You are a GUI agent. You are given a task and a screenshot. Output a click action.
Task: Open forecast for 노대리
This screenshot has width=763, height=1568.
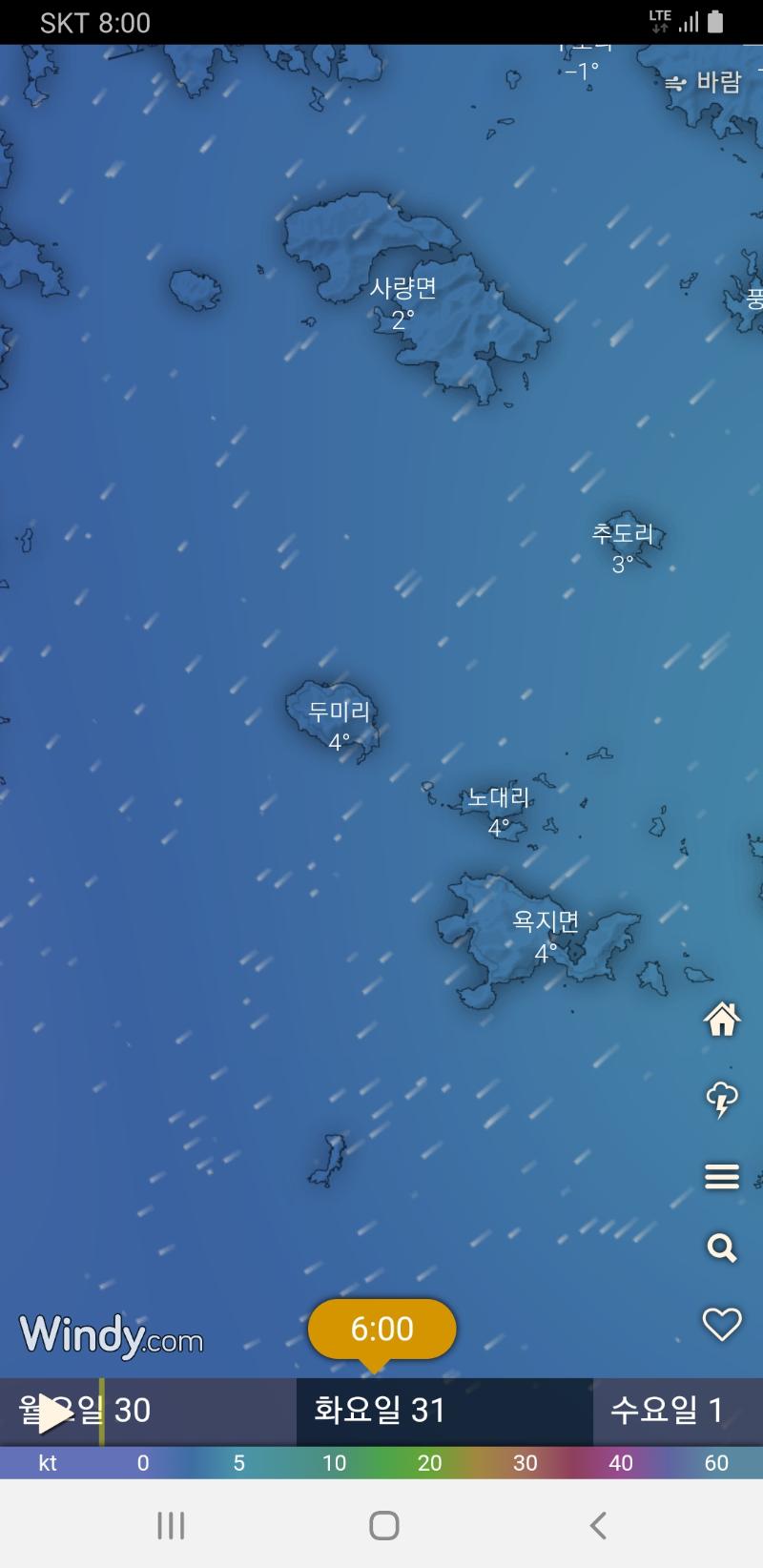coord(498,811)
